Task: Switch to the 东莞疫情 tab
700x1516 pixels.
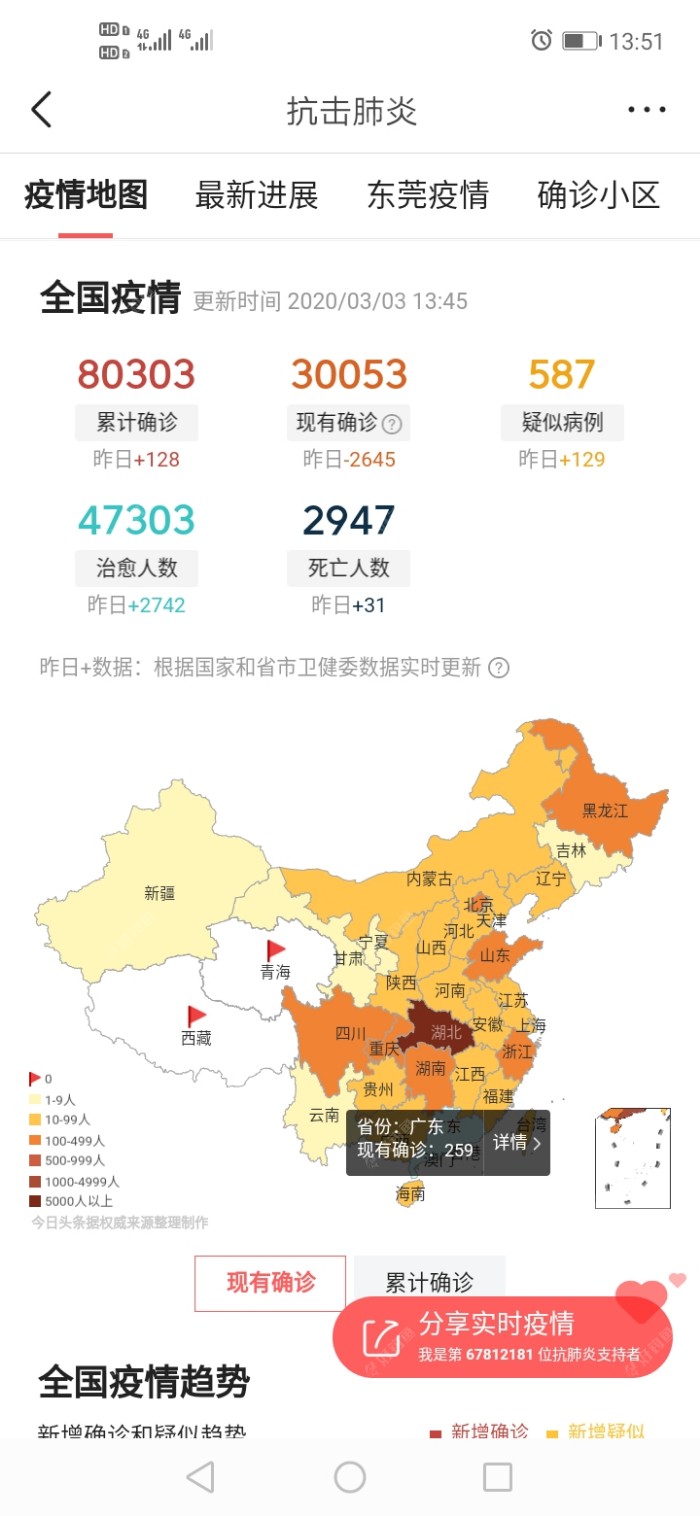Action: tap(428, 195)
